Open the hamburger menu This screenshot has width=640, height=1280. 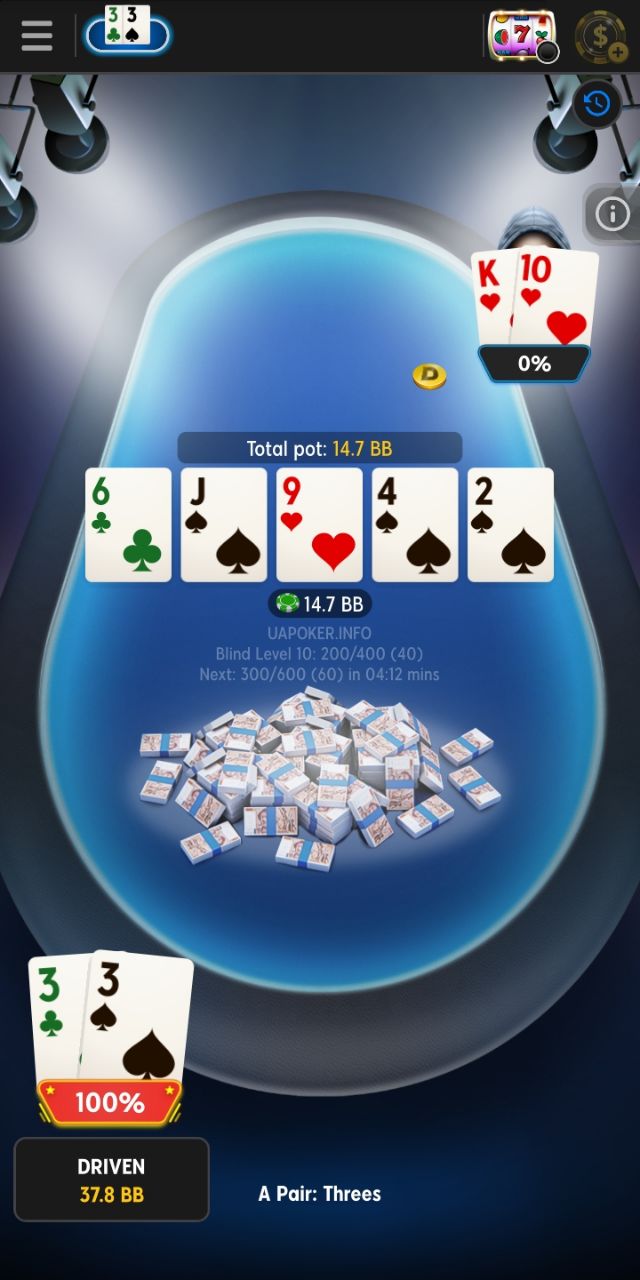(37, 36)
